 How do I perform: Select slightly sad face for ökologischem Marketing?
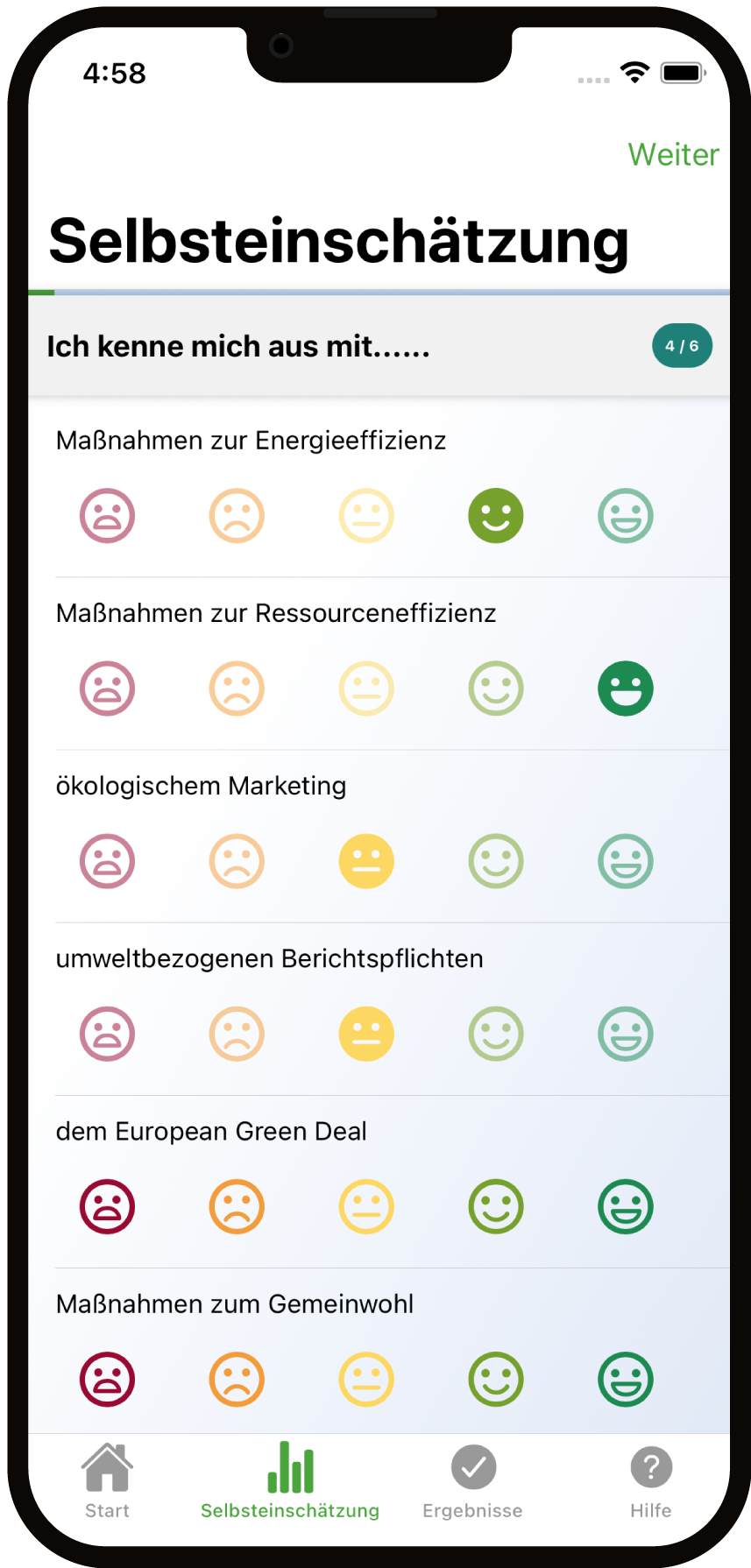(x=237, y=860)
